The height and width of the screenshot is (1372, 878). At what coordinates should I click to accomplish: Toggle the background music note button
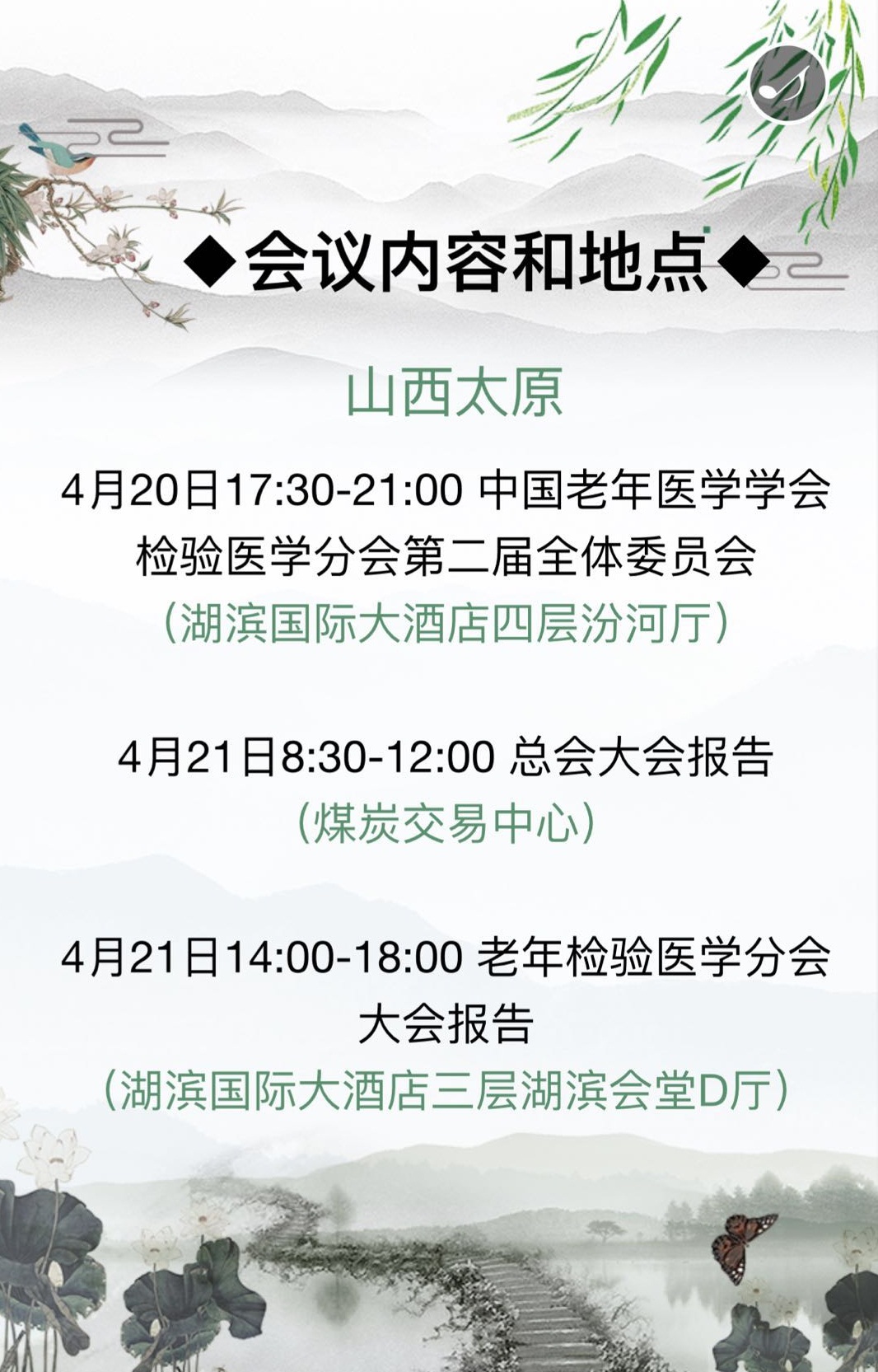click(787, 84)
